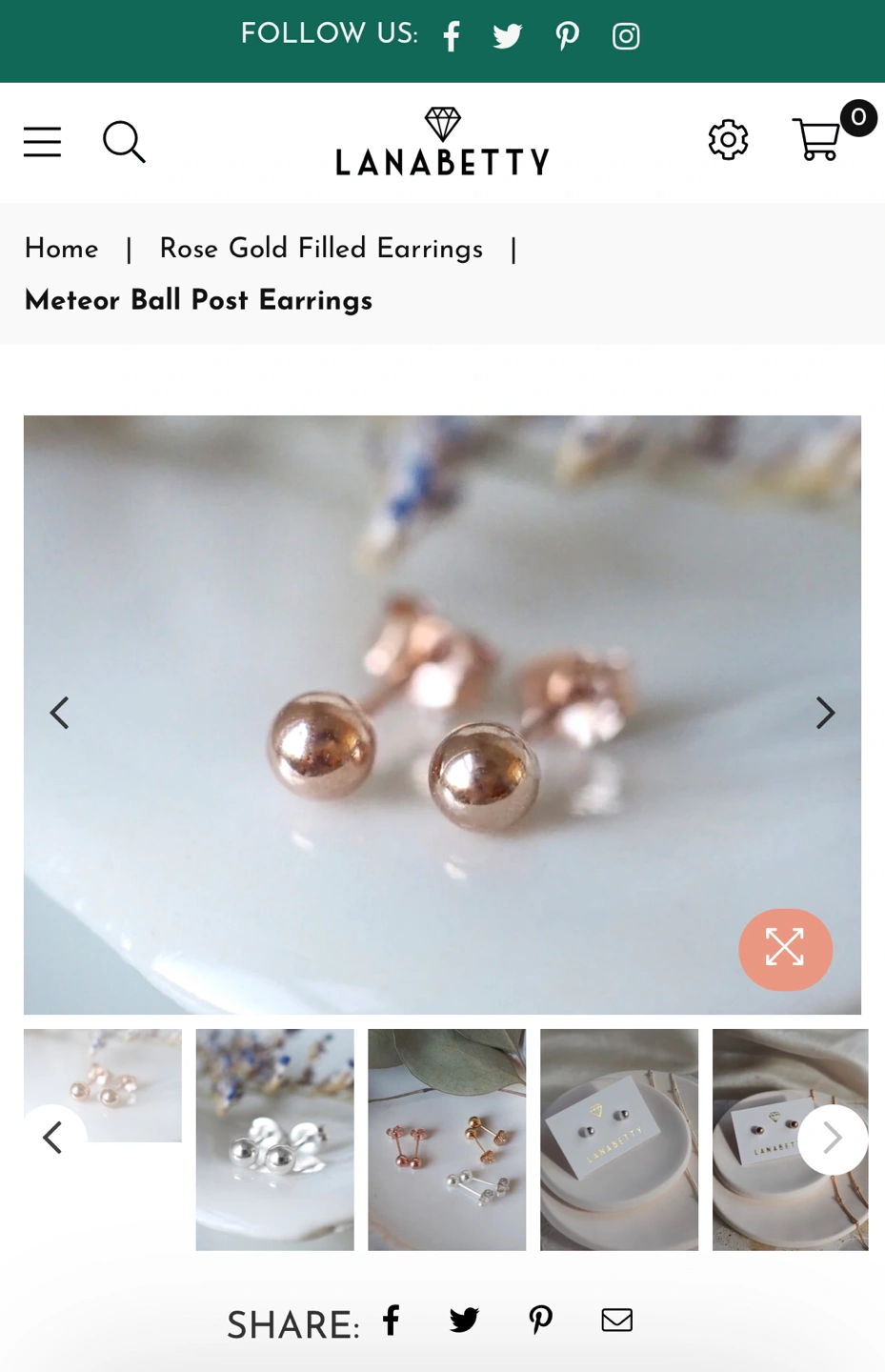Open the hamburger menu
Image resolution: width=885 pixels, height=1372 pixels.
coord(42,142)
